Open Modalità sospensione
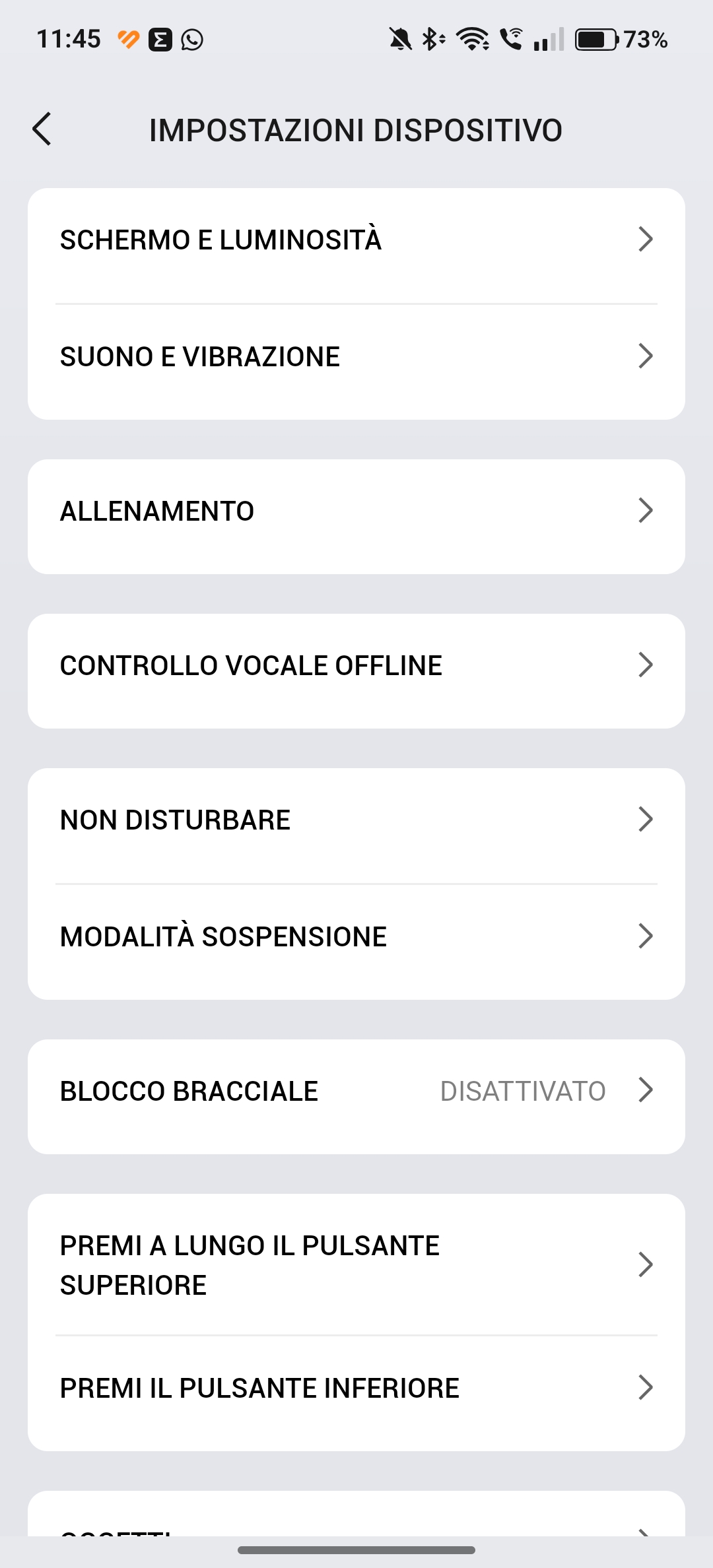 tap(356, 942)
